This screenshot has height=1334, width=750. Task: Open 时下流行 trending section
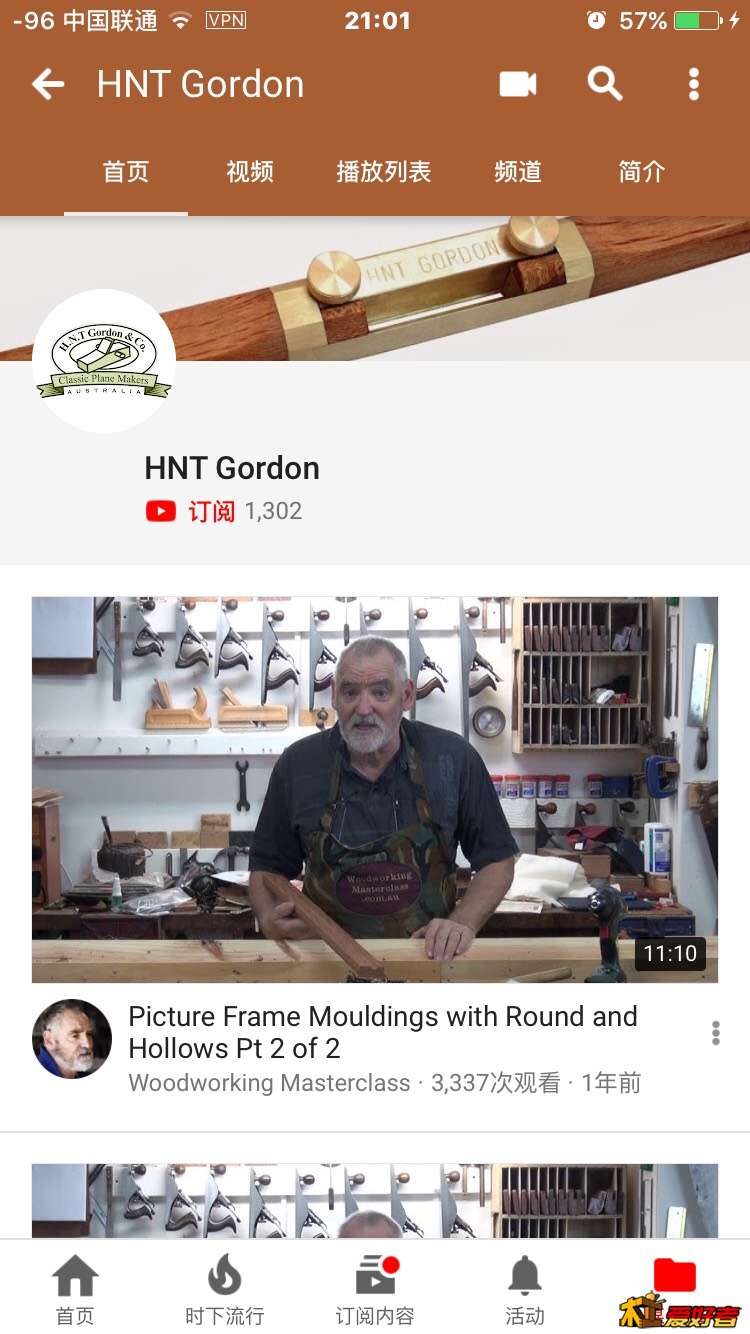pyautogui.click(x=224, y=1289)
